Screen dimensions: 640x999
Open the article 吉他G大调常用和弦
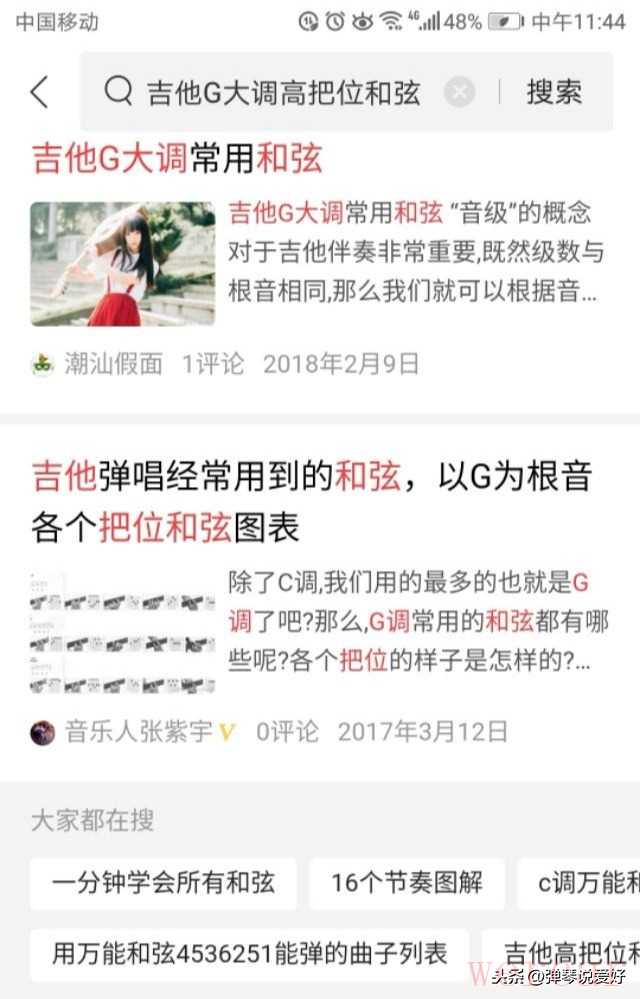point(177,159)
